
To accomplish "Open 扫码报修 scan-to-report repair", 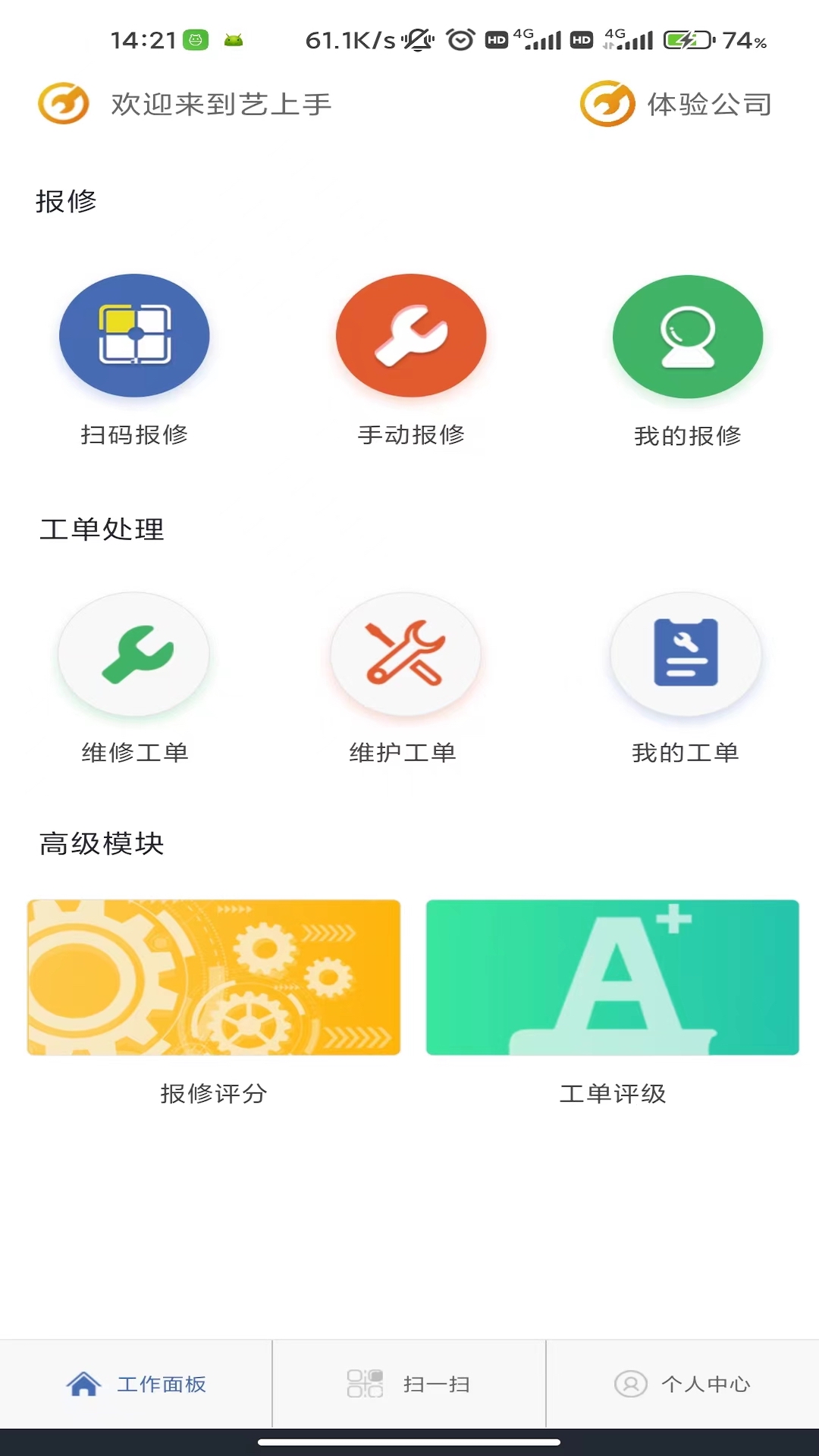I will (x=134, y=337).
